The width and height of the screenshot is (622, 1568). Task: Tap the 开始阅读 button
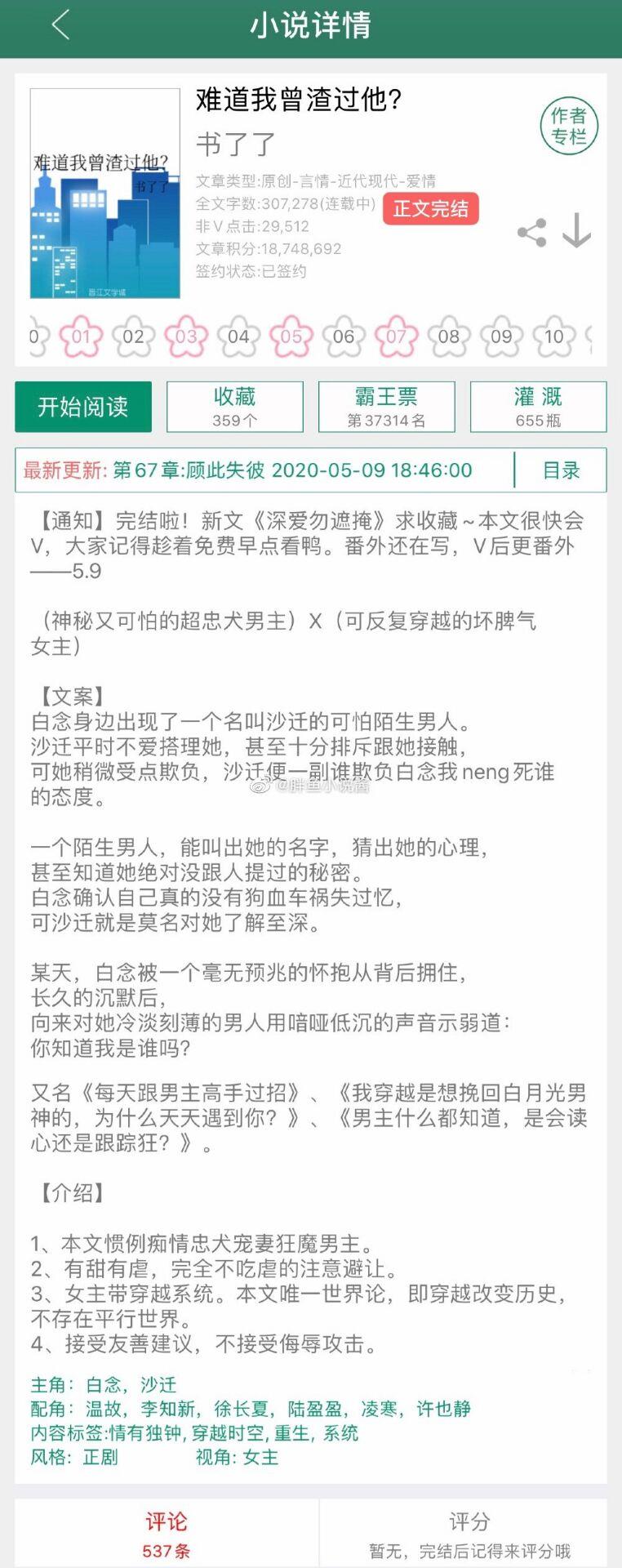coord(83,407)
